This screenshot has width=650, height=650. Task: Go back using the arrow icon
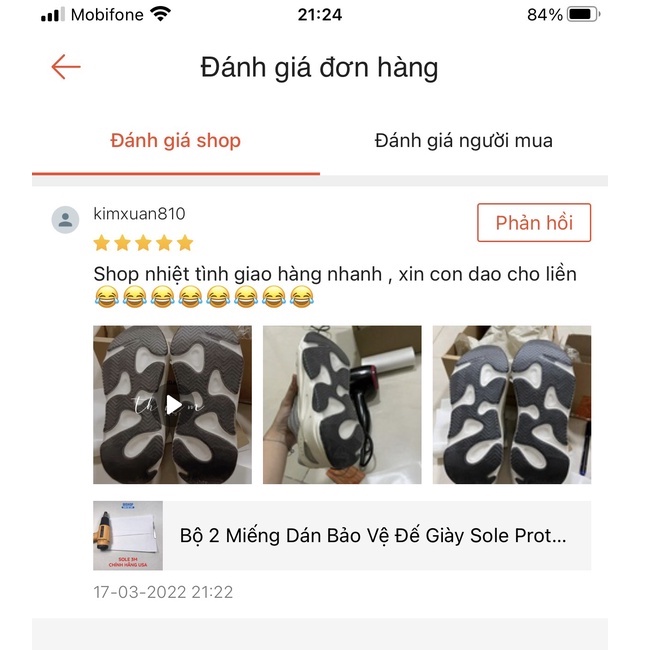point(66,67)
